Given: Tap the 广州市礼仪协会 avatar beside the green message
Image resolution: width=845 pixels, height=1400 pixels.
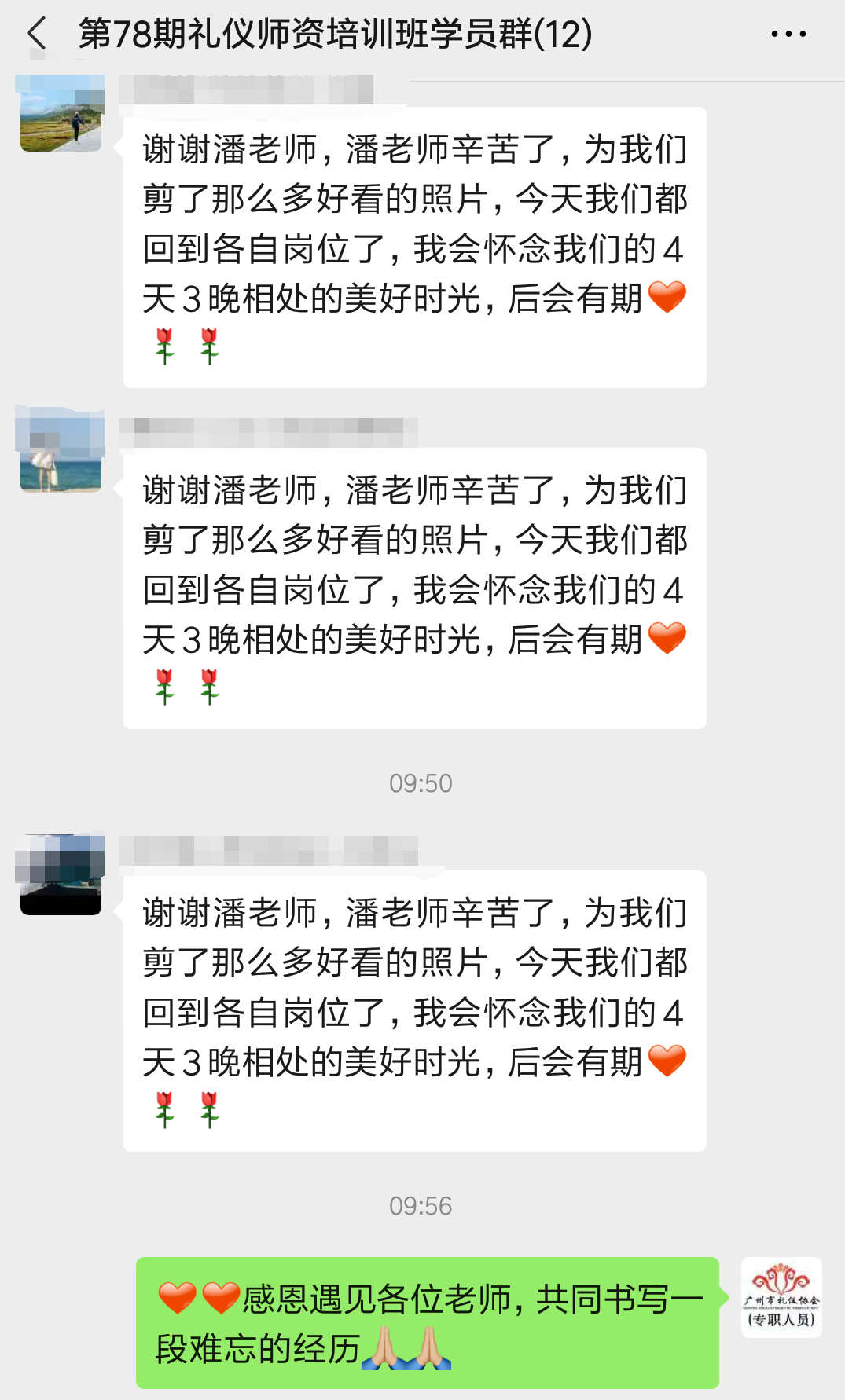Looking at the screenshot, I should tap(781, 1297).
